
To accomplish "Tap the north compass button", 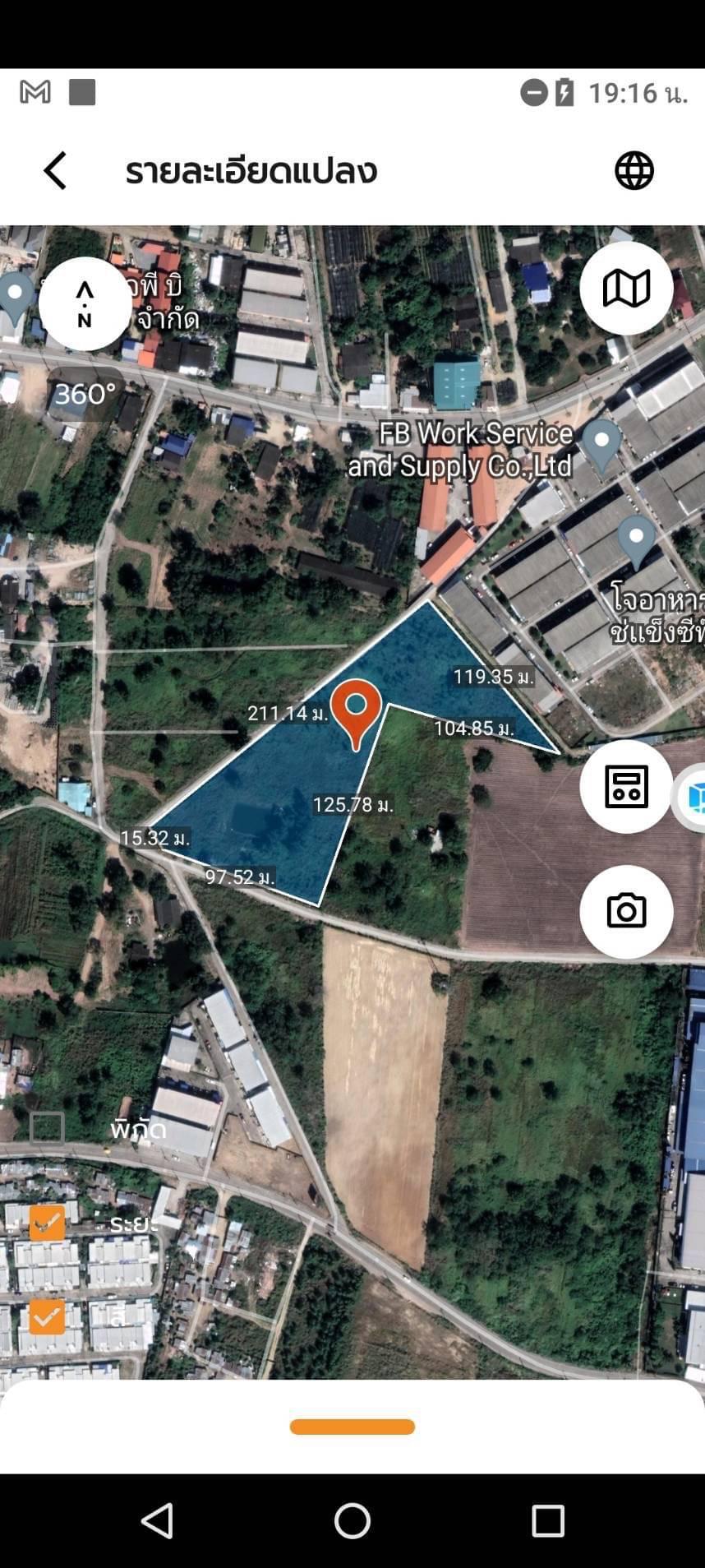I will (x=85, y=303).
